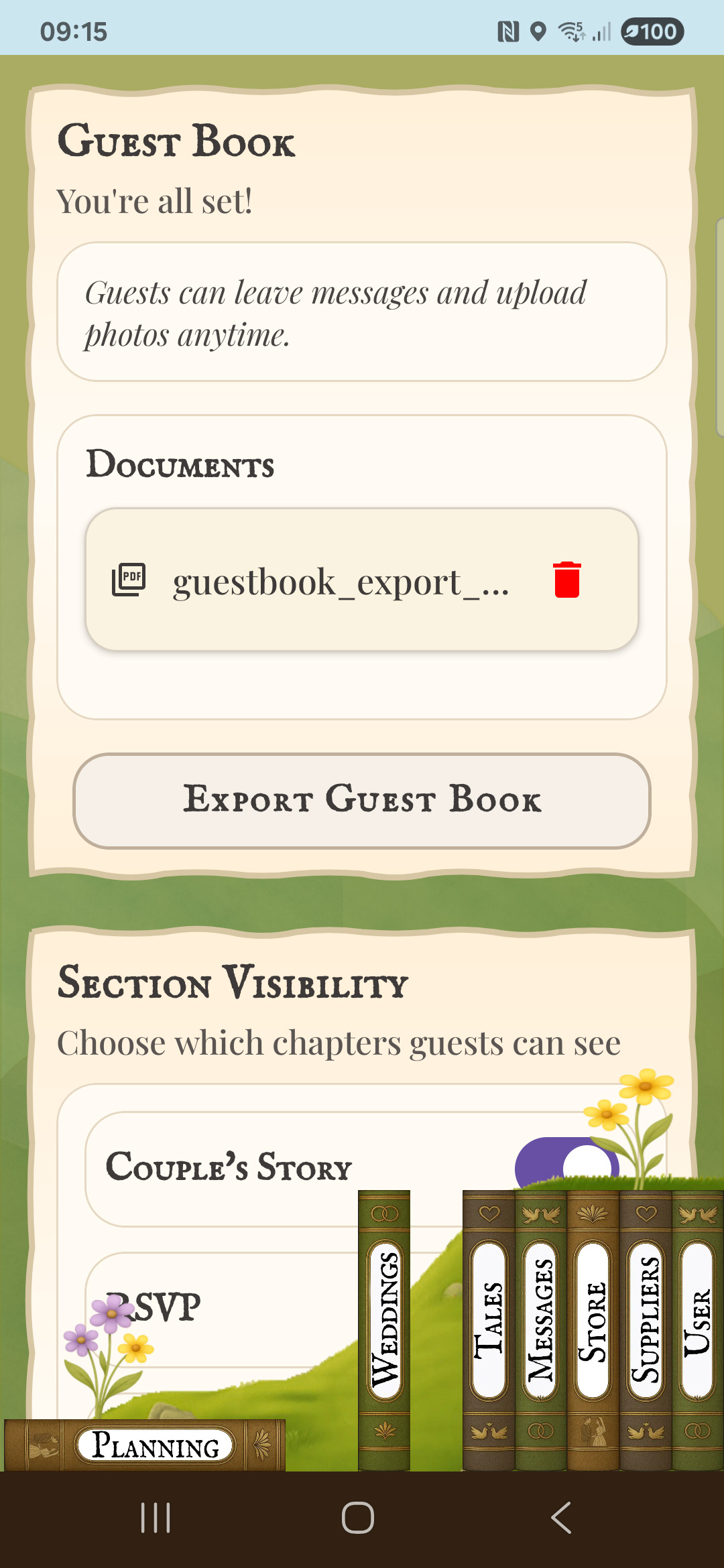
Task: Open recent apps from navigation bar
Action: click(x=156, y=1518)
